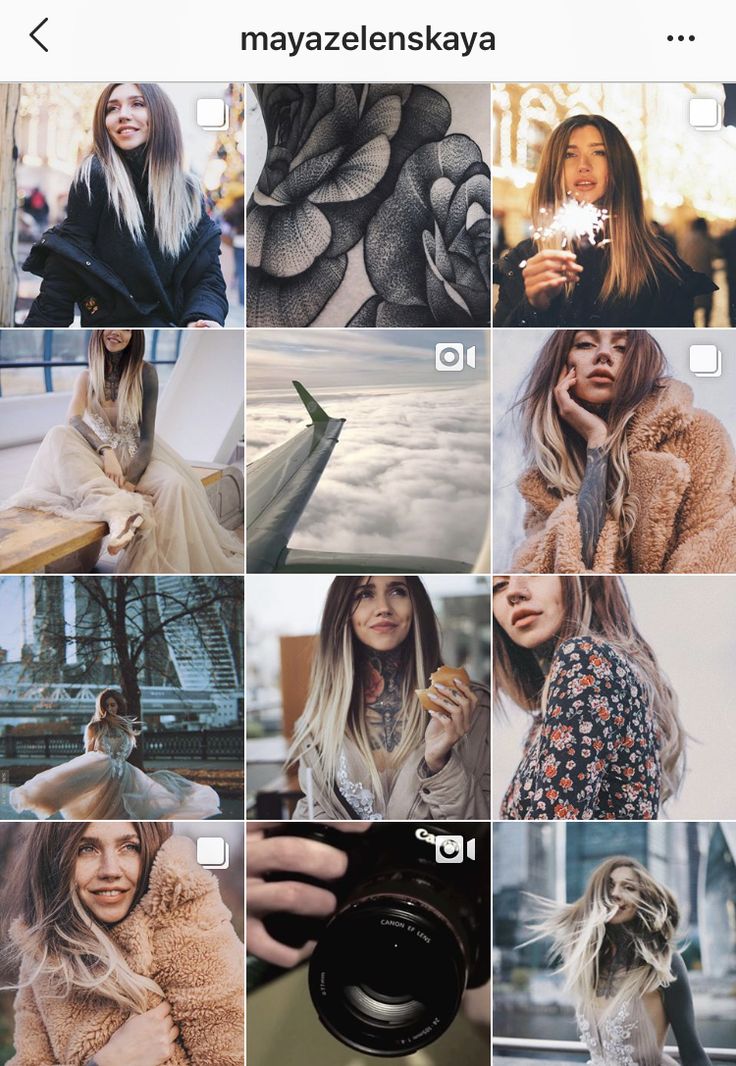Image resolution: width=736 pixels, height=1066 pixels.
Task: Open the sparkler photo post
Action: click(x=614, y=205)
